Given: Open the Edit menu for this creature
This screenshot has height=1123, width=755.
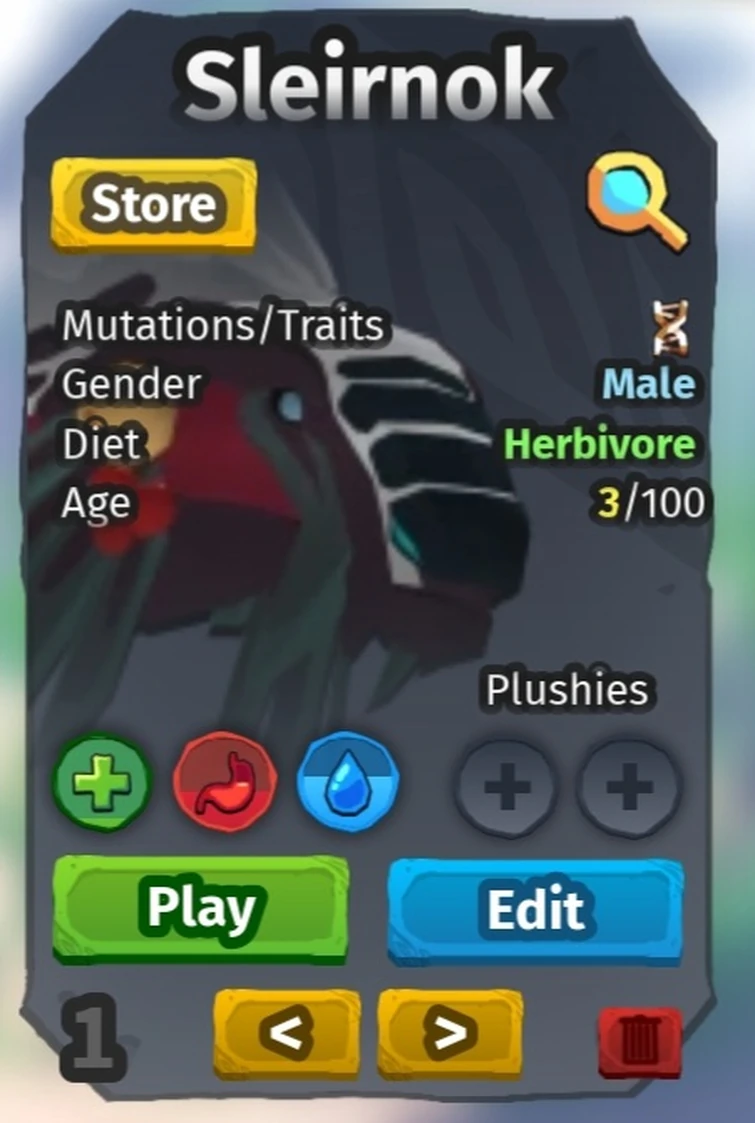Looking at the screenshot, I should 535,908.
